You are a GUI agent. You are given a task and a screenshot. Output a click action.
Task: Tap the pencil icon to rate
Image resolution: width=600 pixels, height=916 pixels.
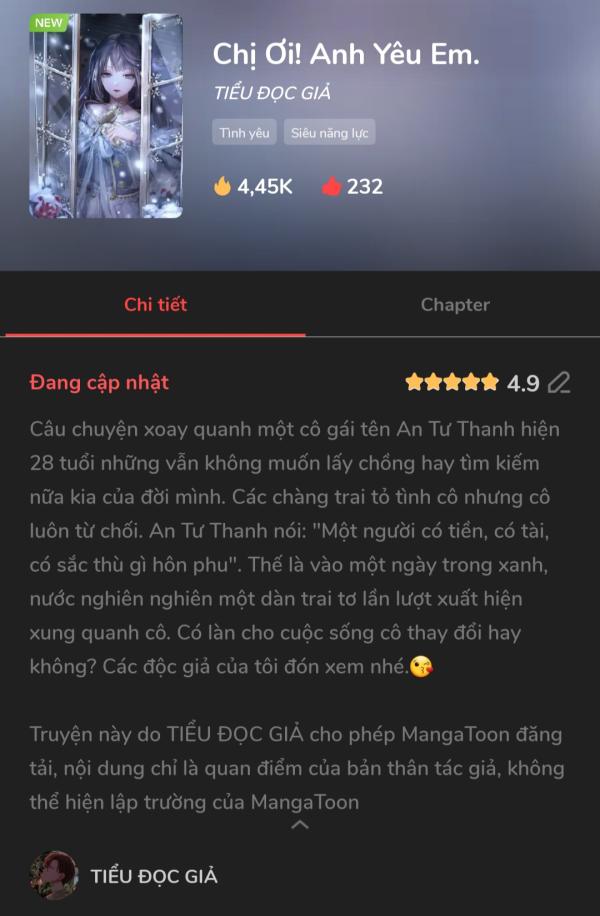pos(560,383)
